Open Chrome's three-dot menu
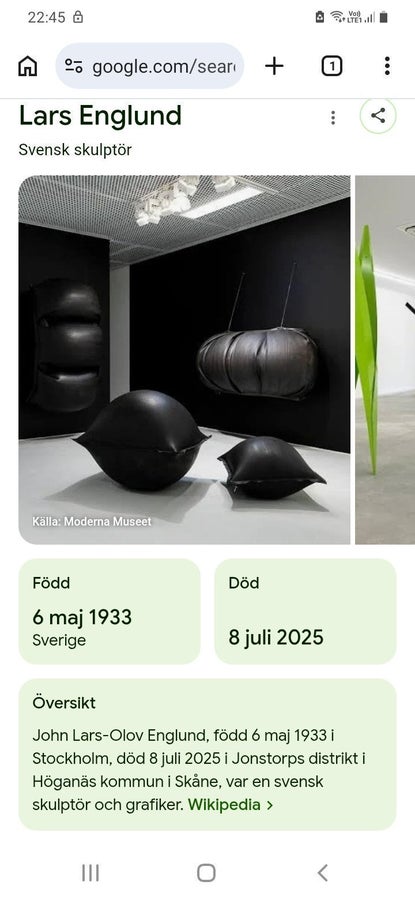415x900 pixels. click(x=387, y=67)
